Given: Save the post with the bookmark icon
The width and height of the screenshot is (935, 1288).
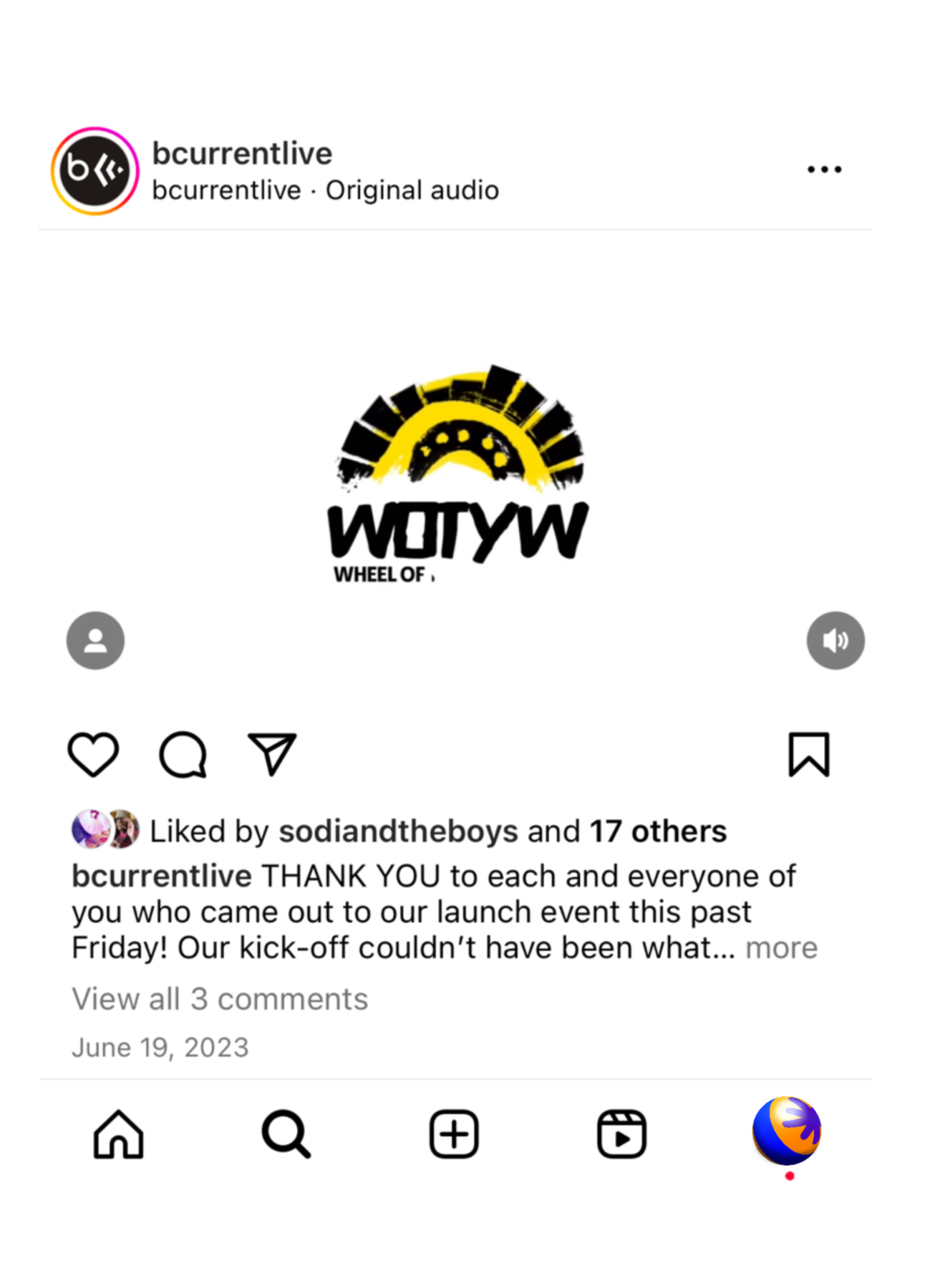Looking at the screenshot, I should [x=809, y=754].
